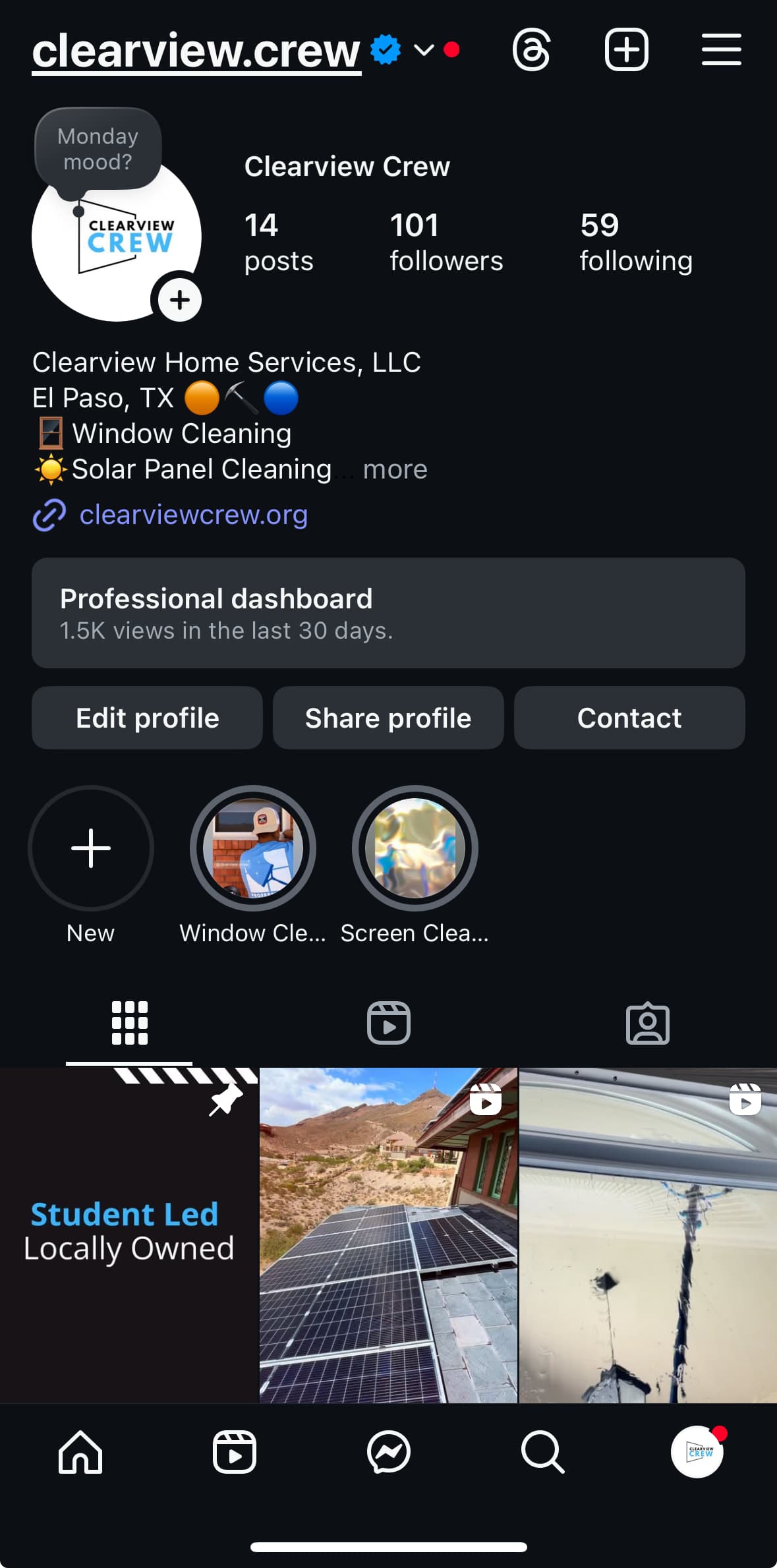Open Contact options

pyautogui.click(x=629, y=718)
